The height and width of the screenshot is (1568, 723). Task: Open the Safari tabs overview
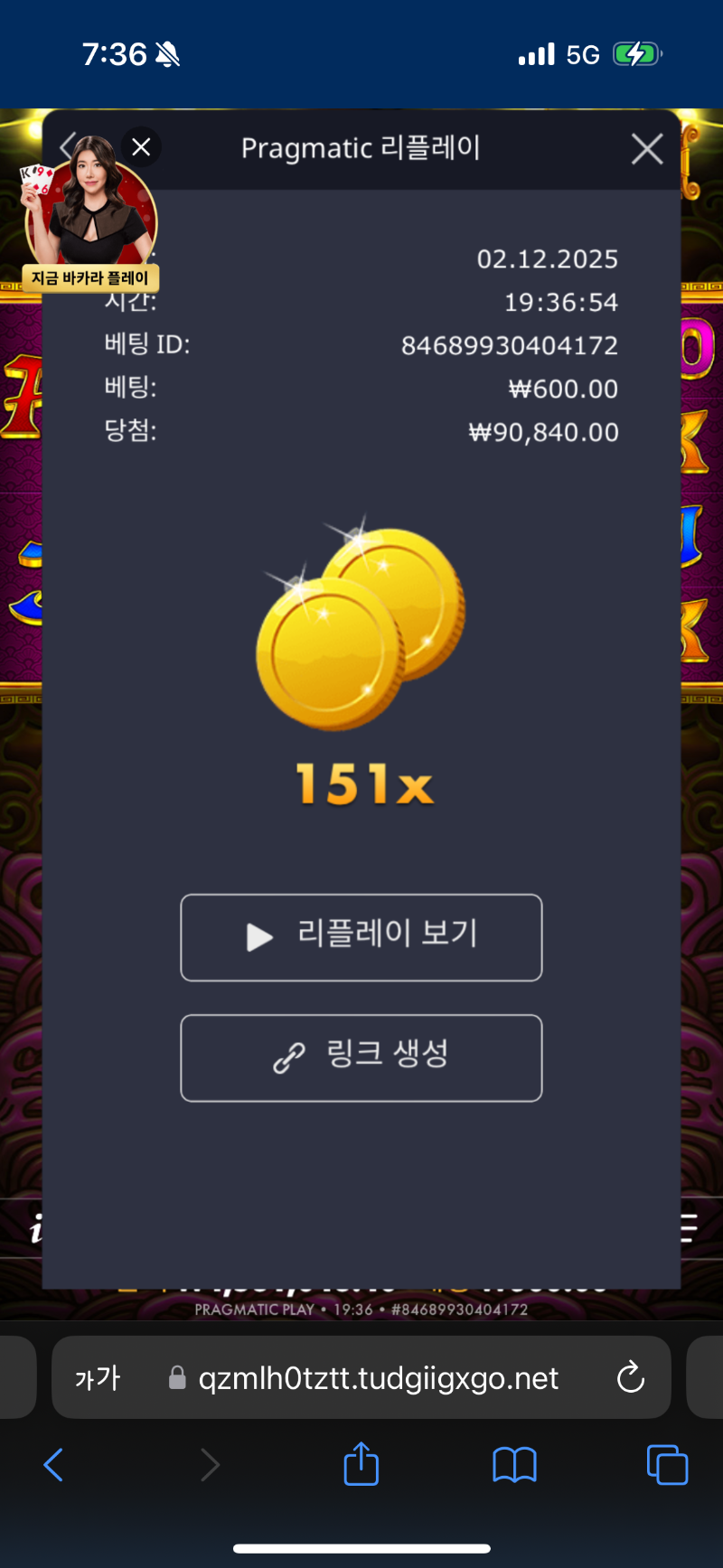coord(667,1465)
